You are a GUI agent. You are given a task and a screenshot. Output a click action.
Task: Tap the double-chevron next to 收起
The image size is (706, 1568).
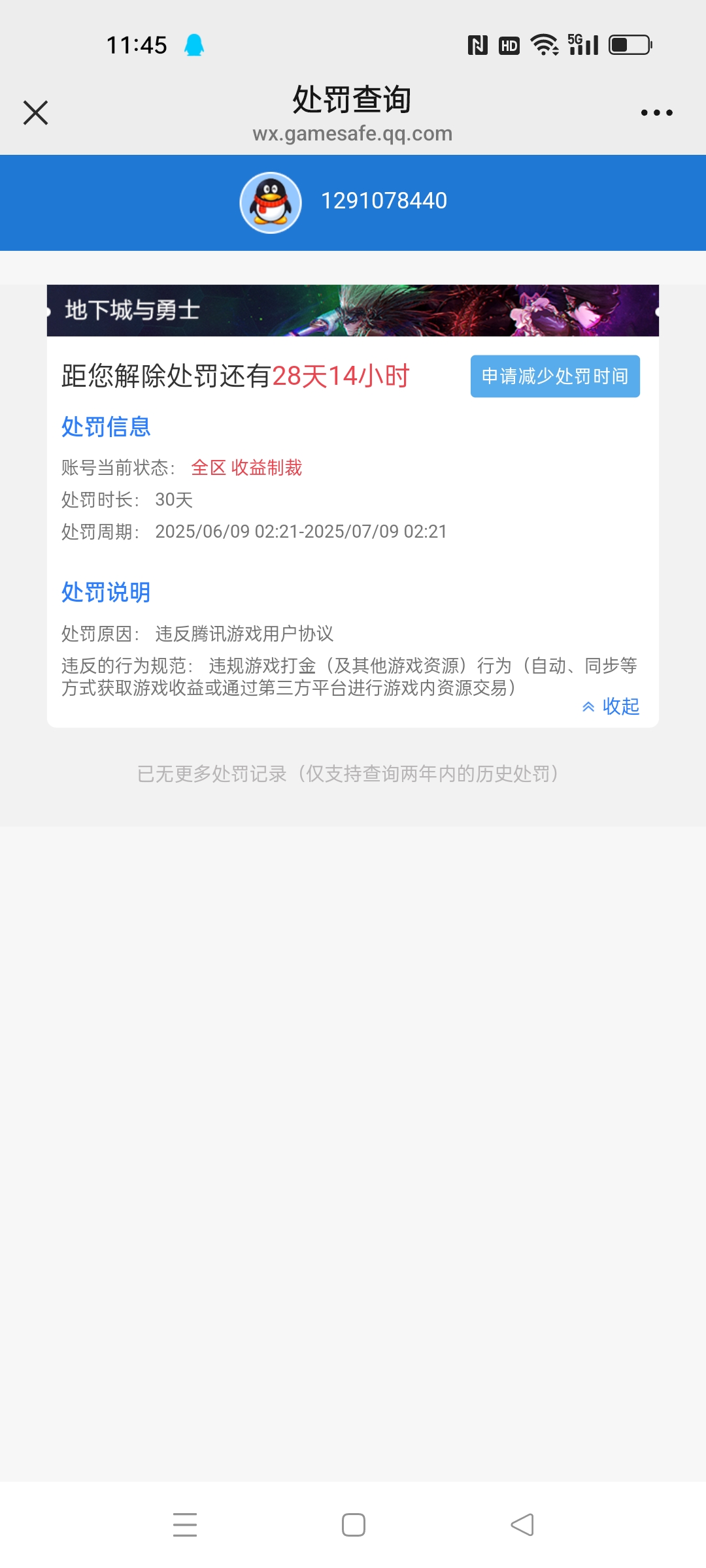pos(589,707)
